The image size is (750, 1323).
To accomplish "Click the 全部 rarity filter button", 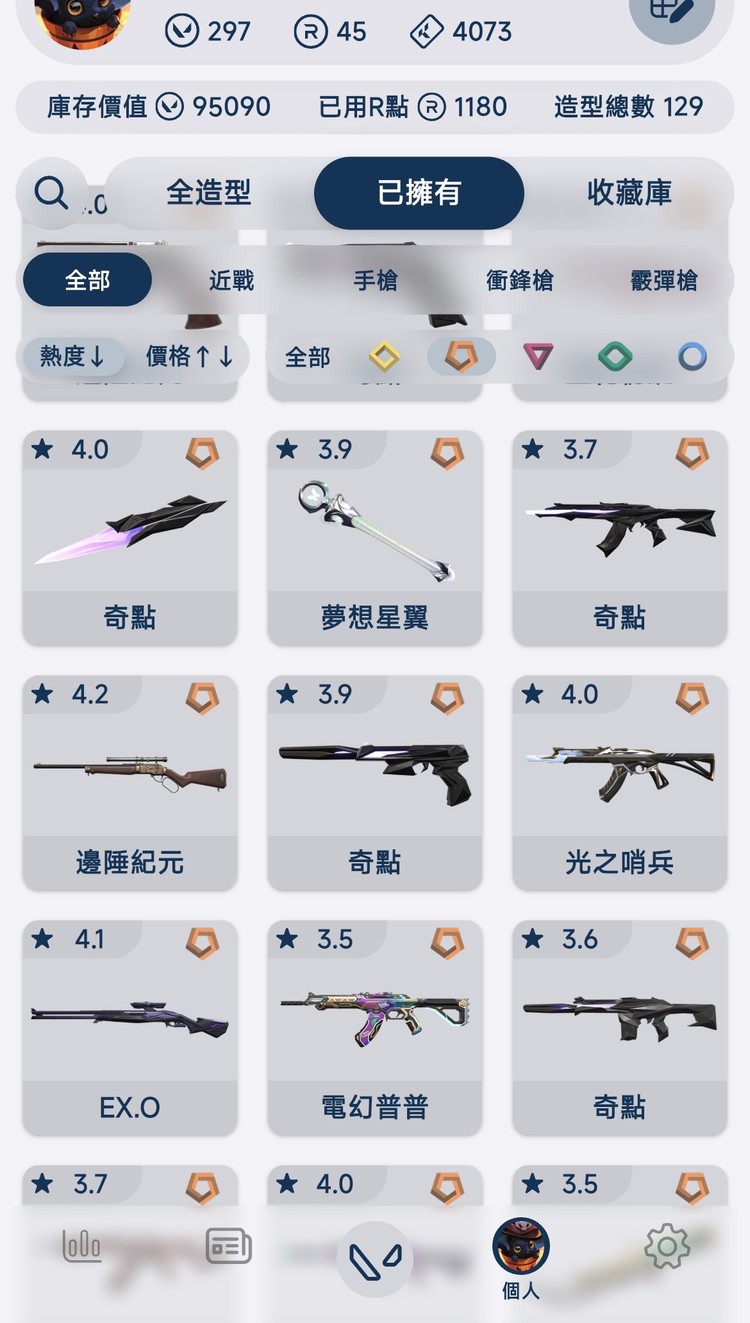I will click(306, 356).
